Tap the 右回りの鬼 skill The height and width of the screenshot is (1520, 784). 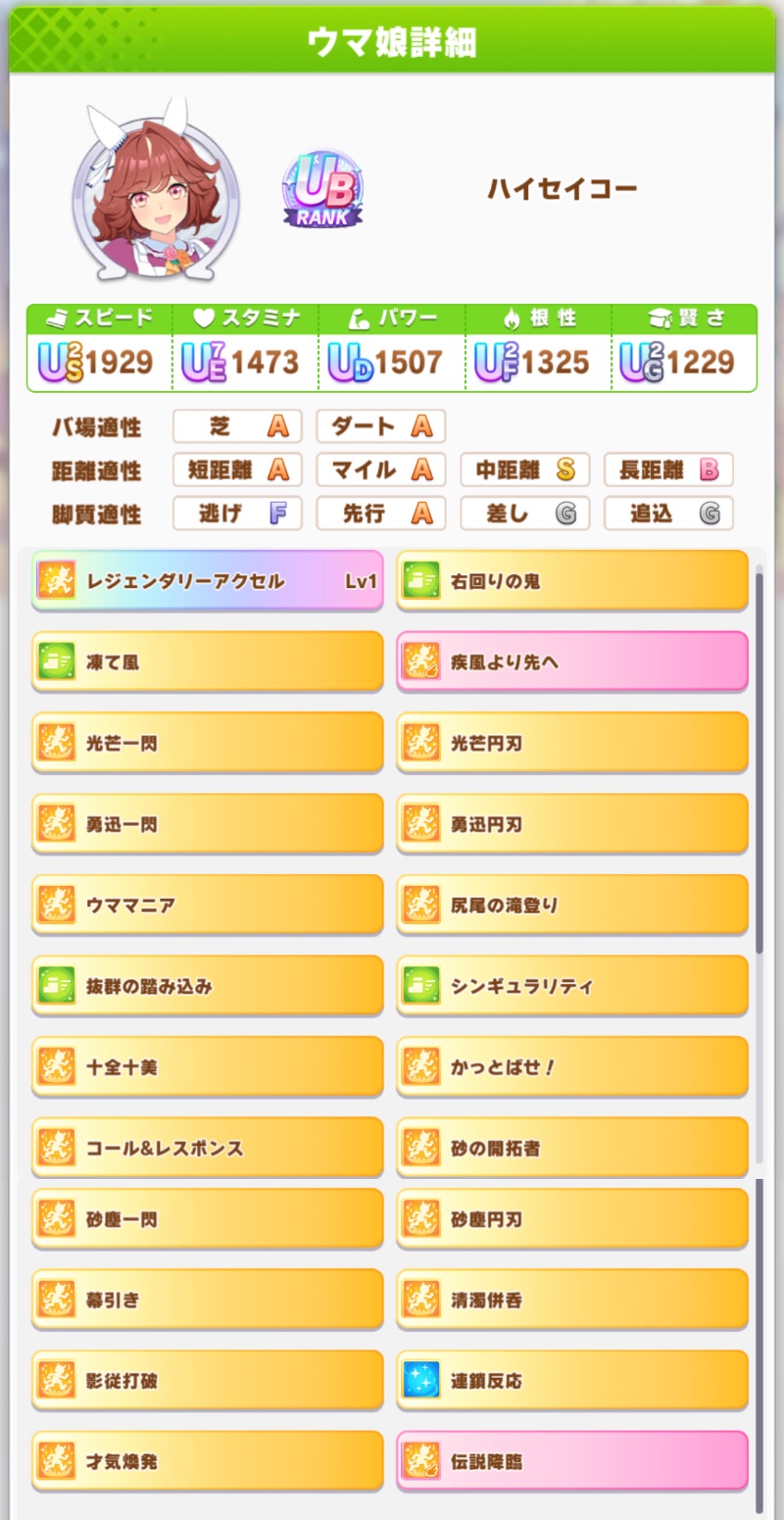click(571, 581)
